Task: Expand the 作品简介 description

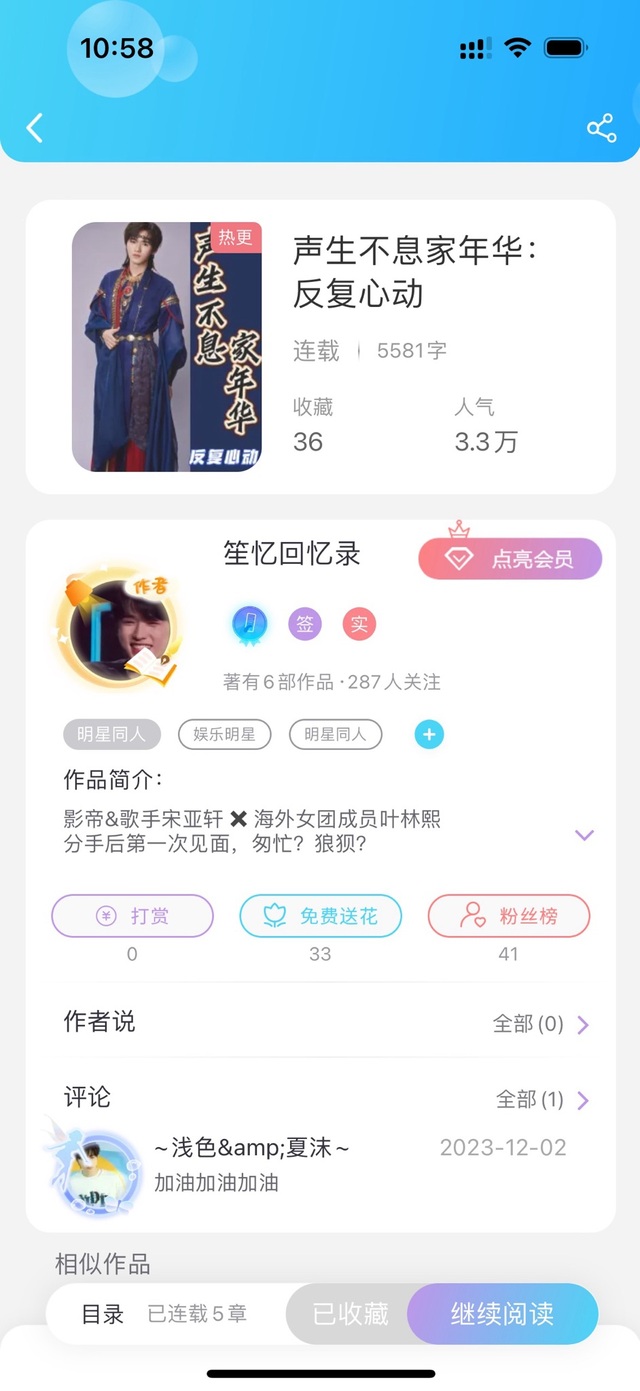Action: 585,835
